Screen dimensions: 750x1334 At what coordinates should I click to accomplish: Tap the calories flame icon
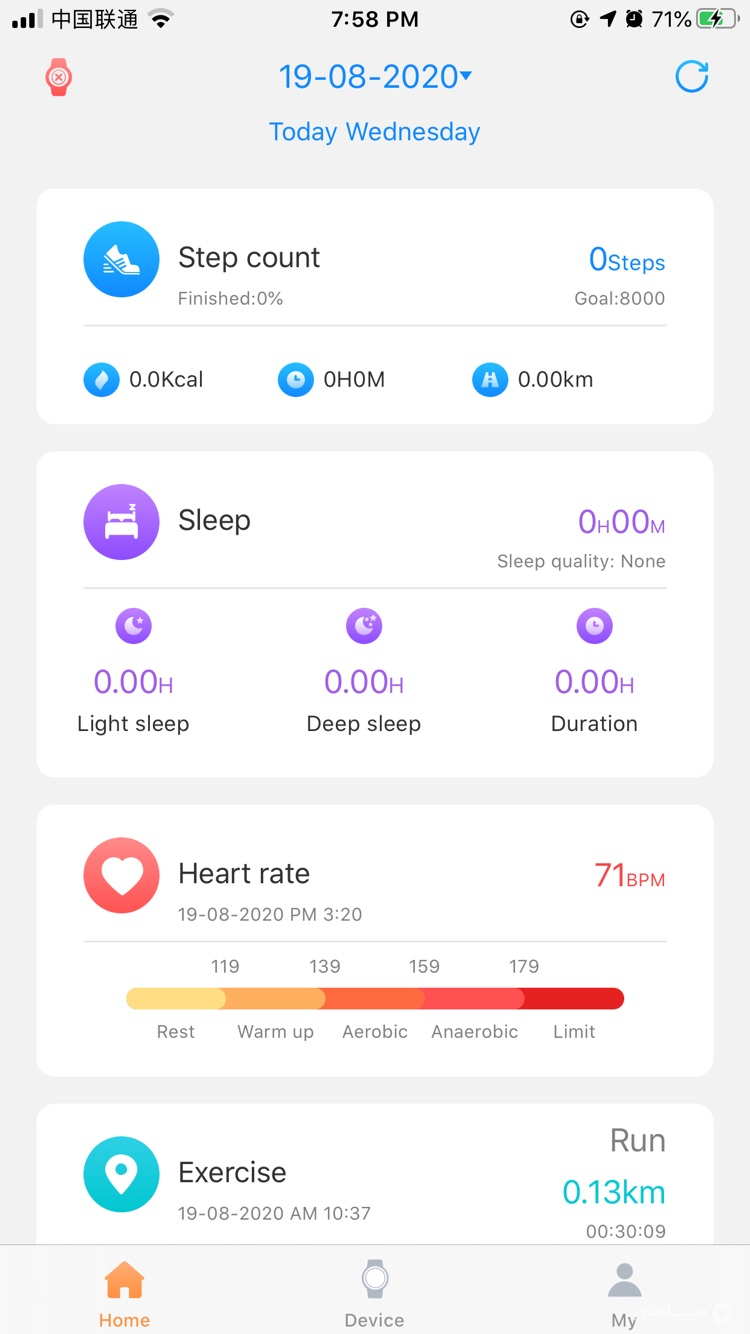point(101,380)
